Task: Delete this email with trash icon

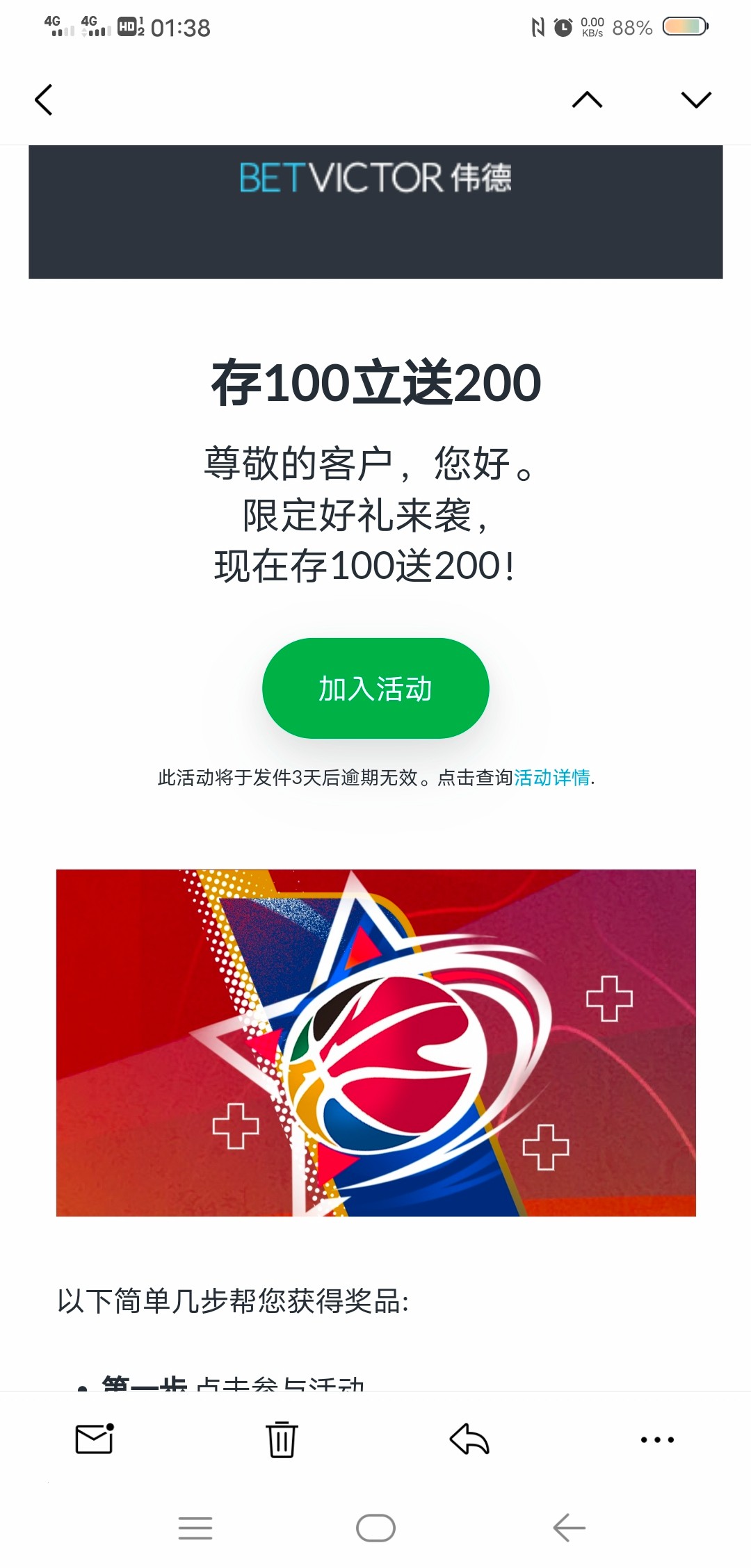Action: [x=282, y=1439]
